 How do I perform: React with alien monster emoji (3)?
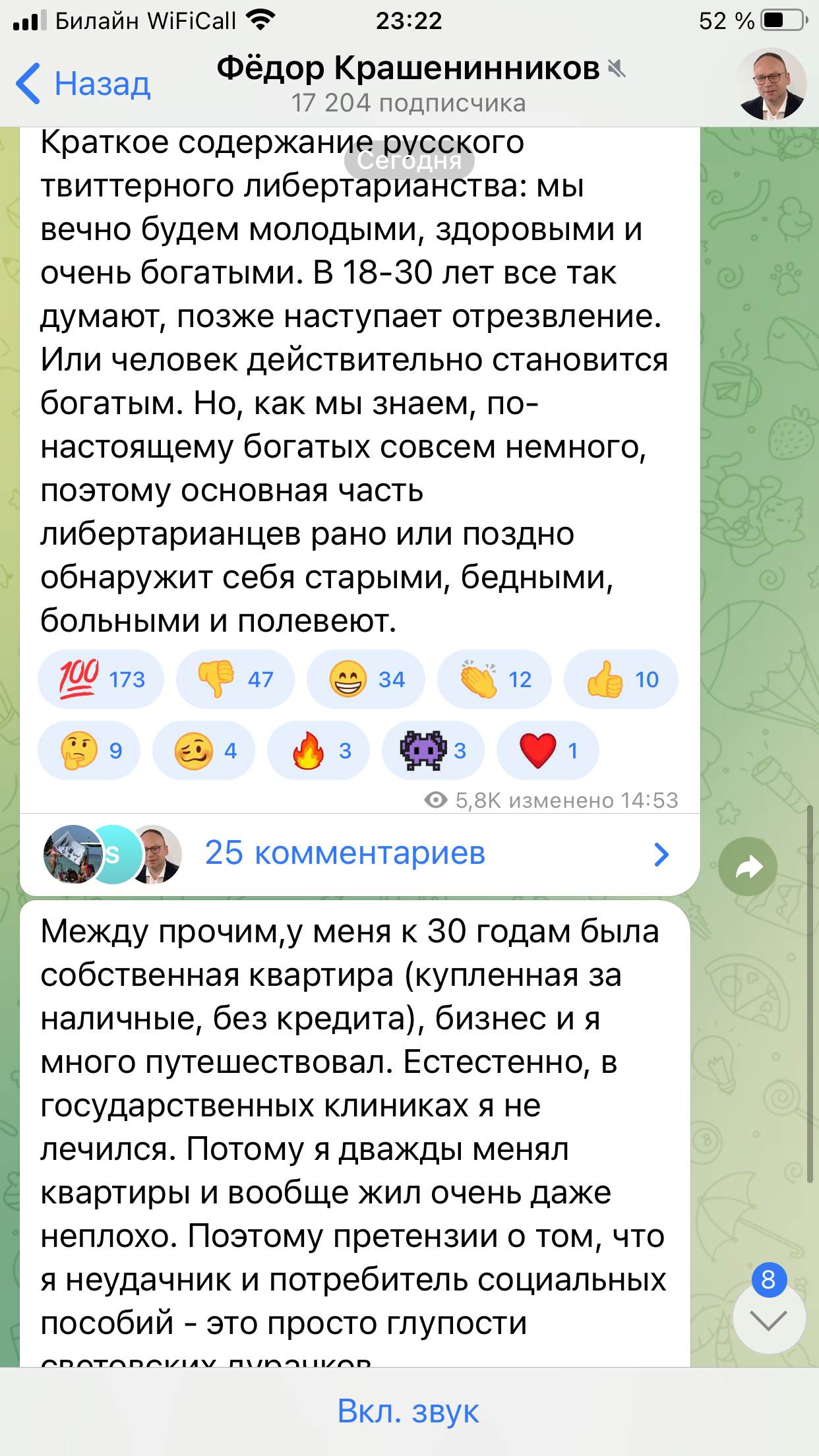coord(433,750)
